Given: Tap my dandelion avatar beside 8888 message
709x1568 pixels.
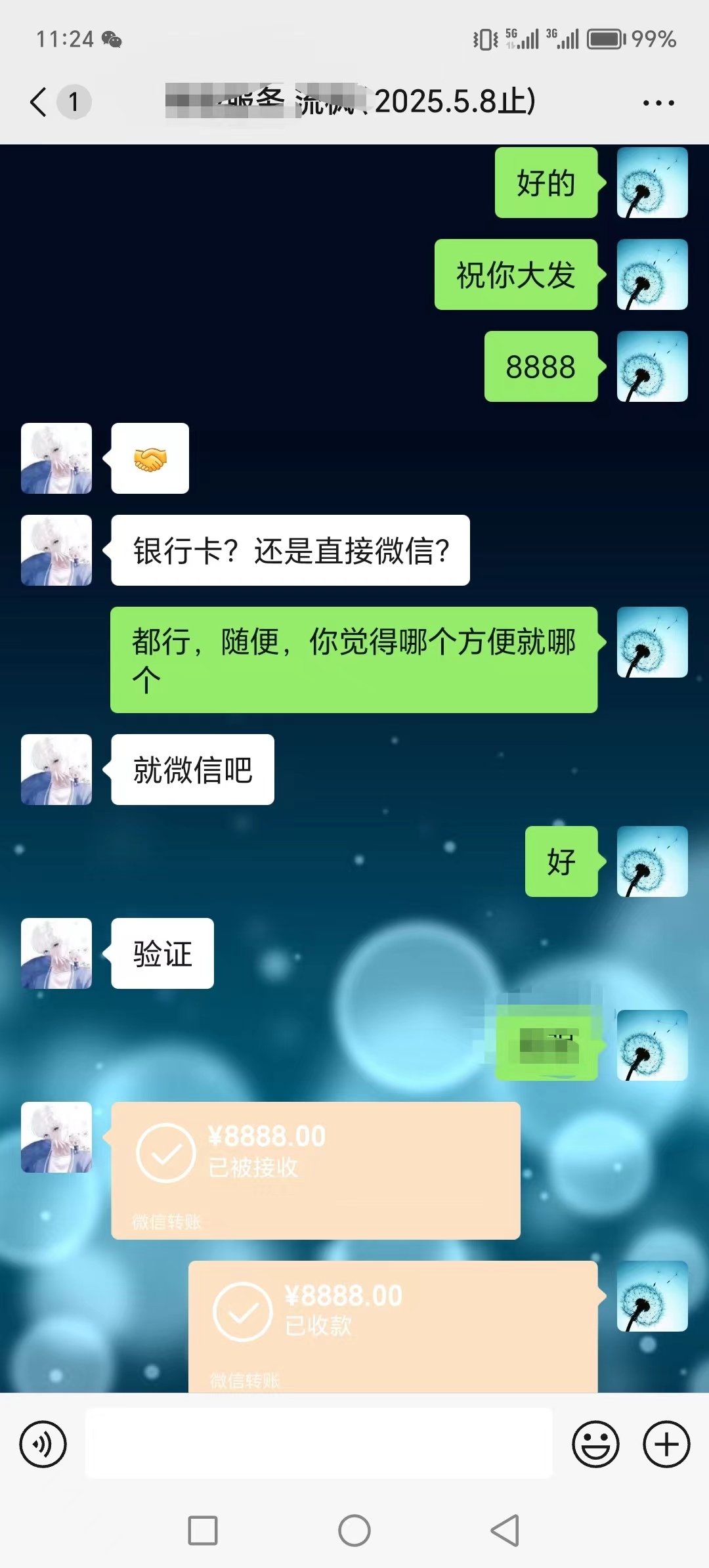Looking at the screenshot, I should coord(652,366).
